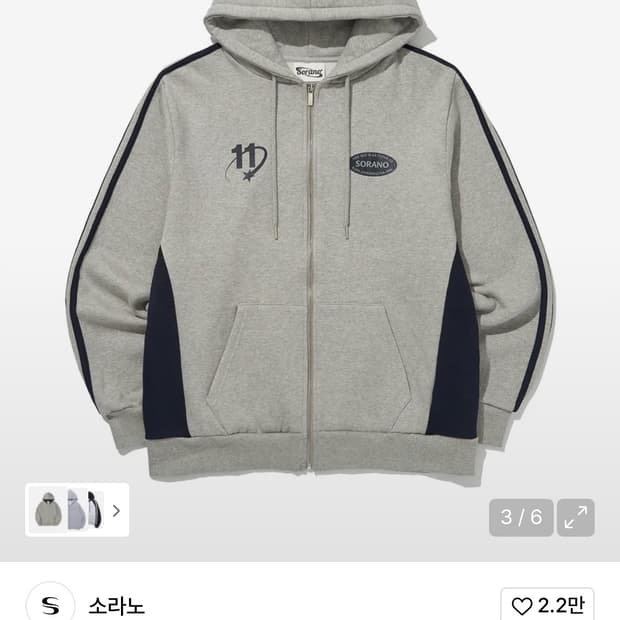Expand the product image to fullscreen

(576, 517)
